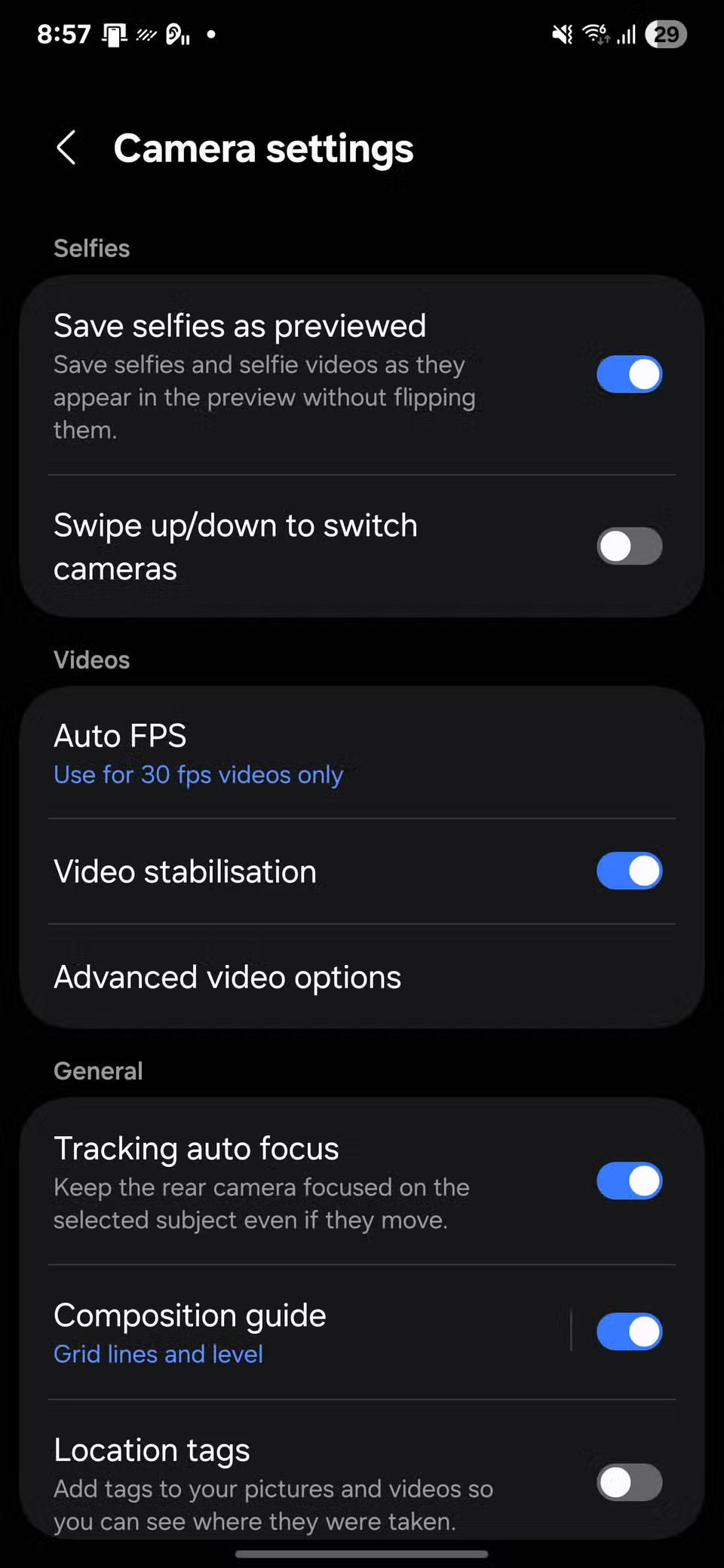This screenshot has width=724, height=1568.
Task: Click the back arrow to leave Camera settings
Action: pyautogui.click(x=66, y=148)
